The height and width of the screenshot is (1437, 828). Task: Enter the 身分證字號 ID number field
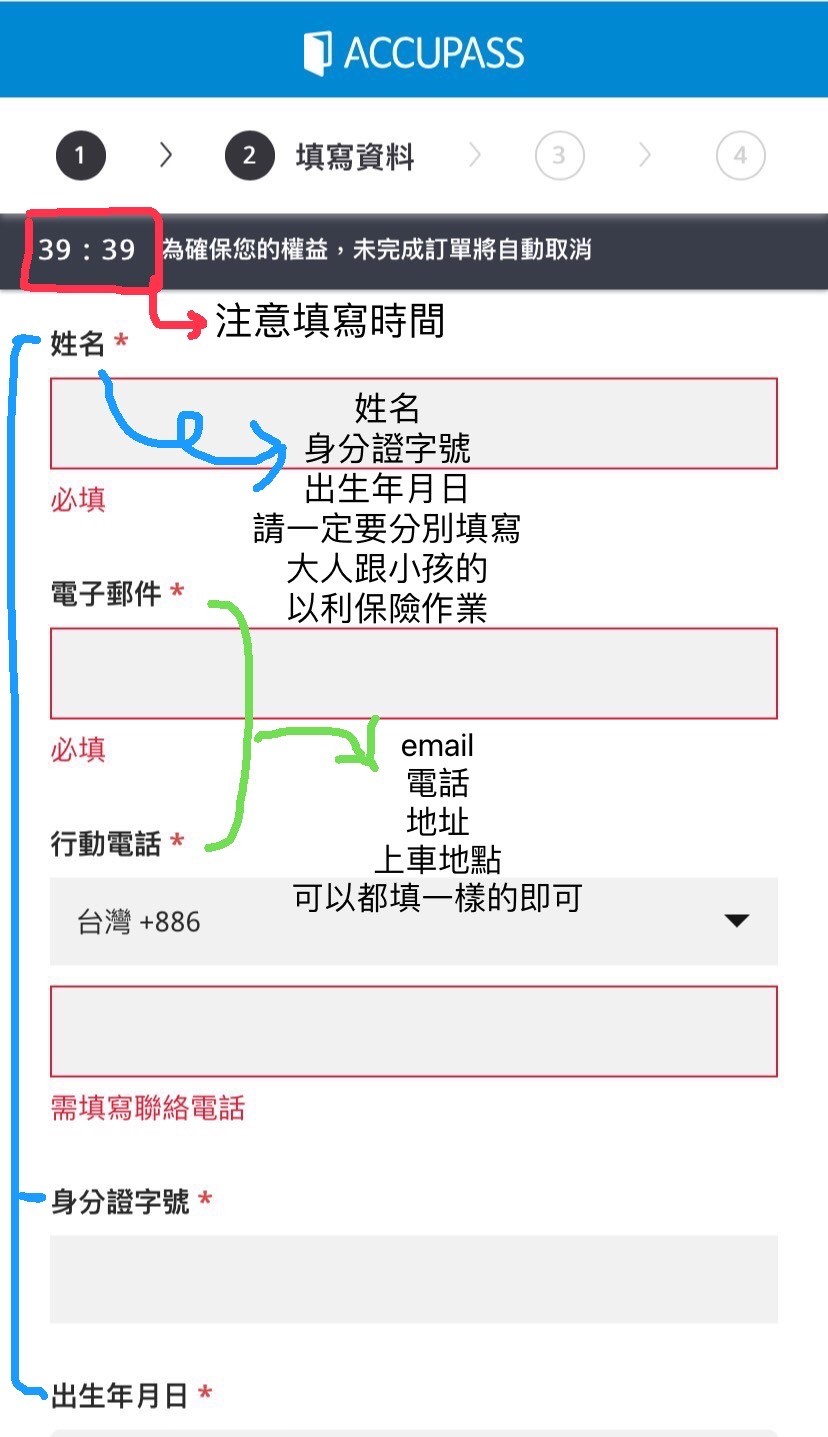click(x=414, y=1279)
